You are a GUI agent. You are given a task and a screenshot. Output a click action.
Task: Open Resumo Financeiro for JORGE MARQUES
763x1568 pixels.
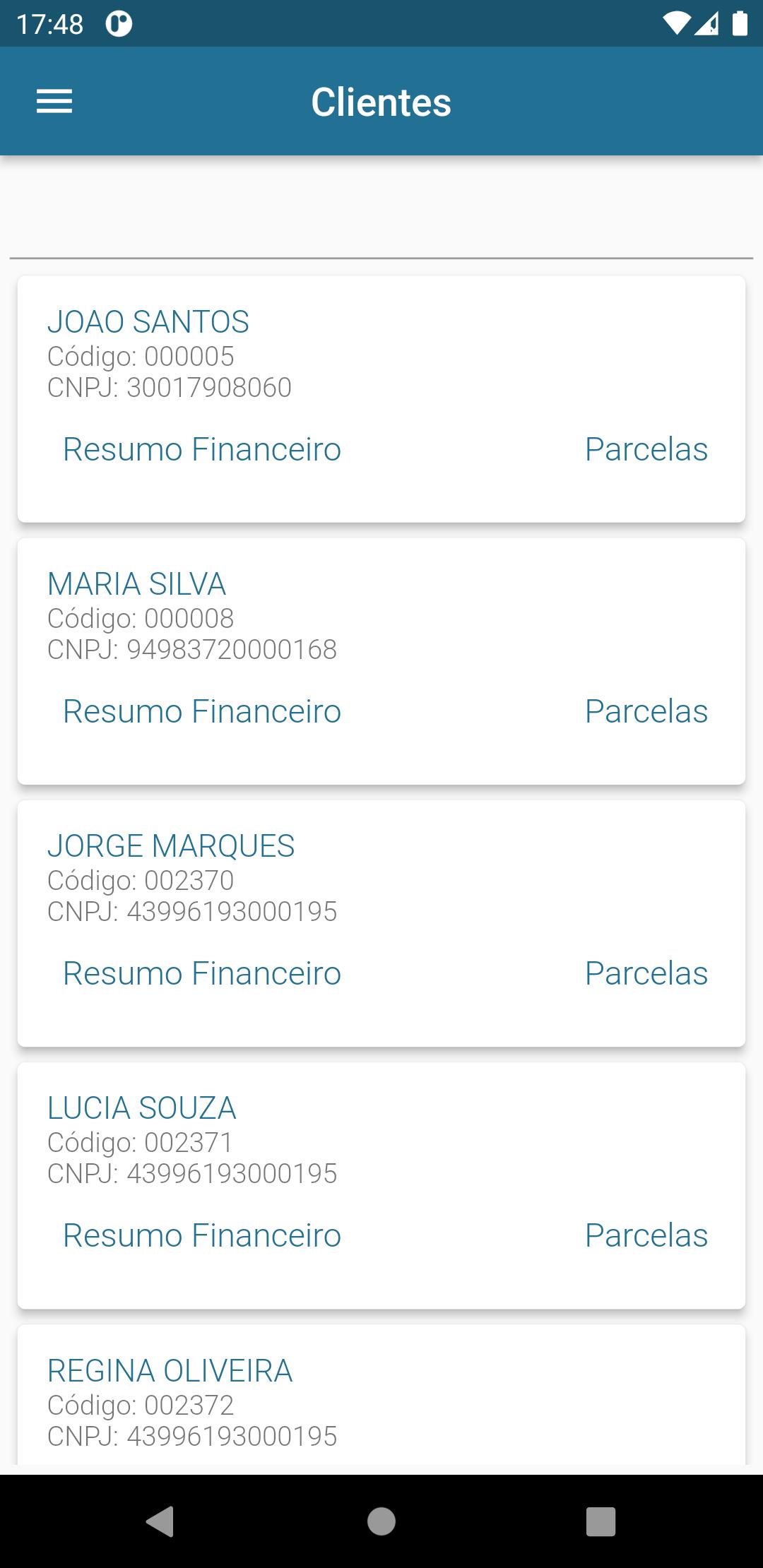click(202, 973)
